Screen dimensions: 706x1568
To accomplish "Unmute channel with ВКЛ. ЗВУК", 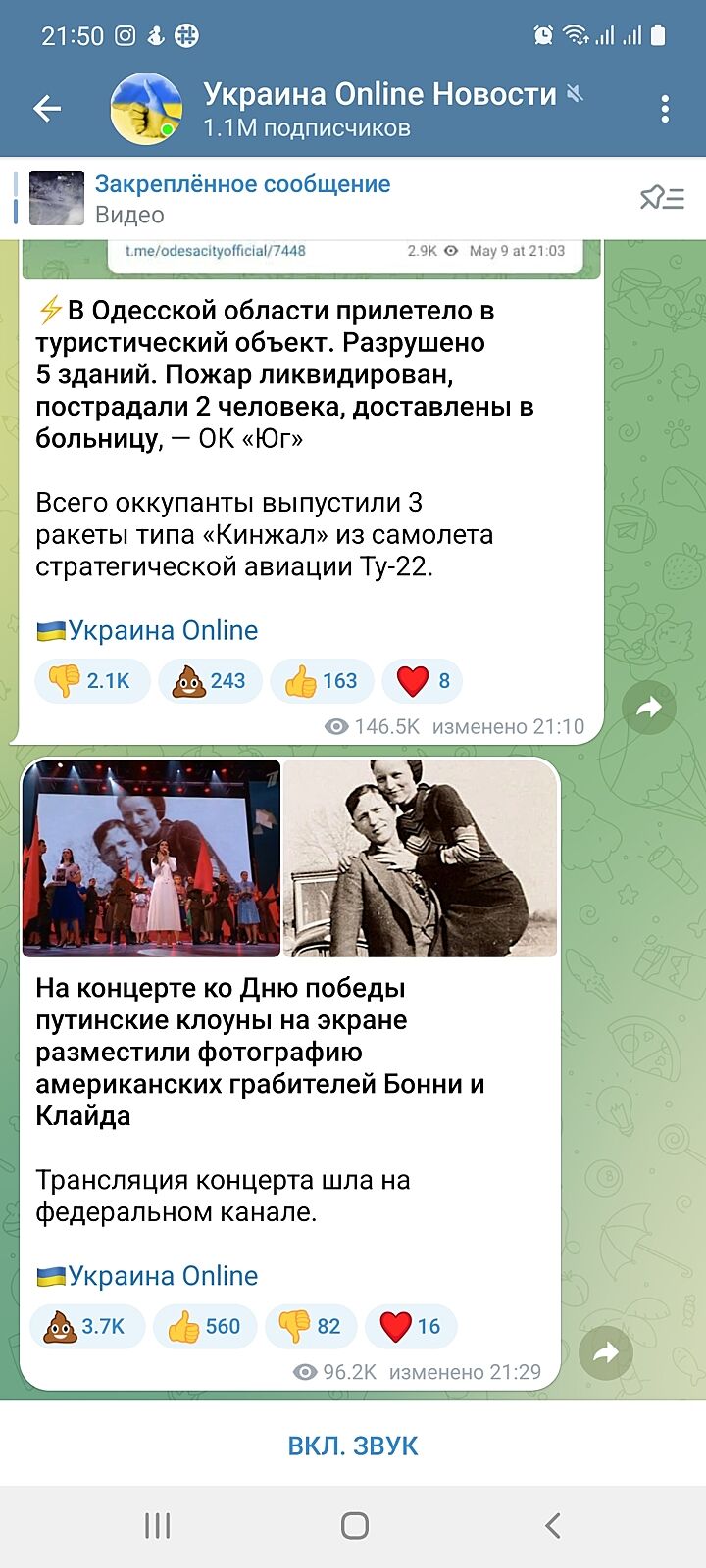I will [x=353, y=1445].
